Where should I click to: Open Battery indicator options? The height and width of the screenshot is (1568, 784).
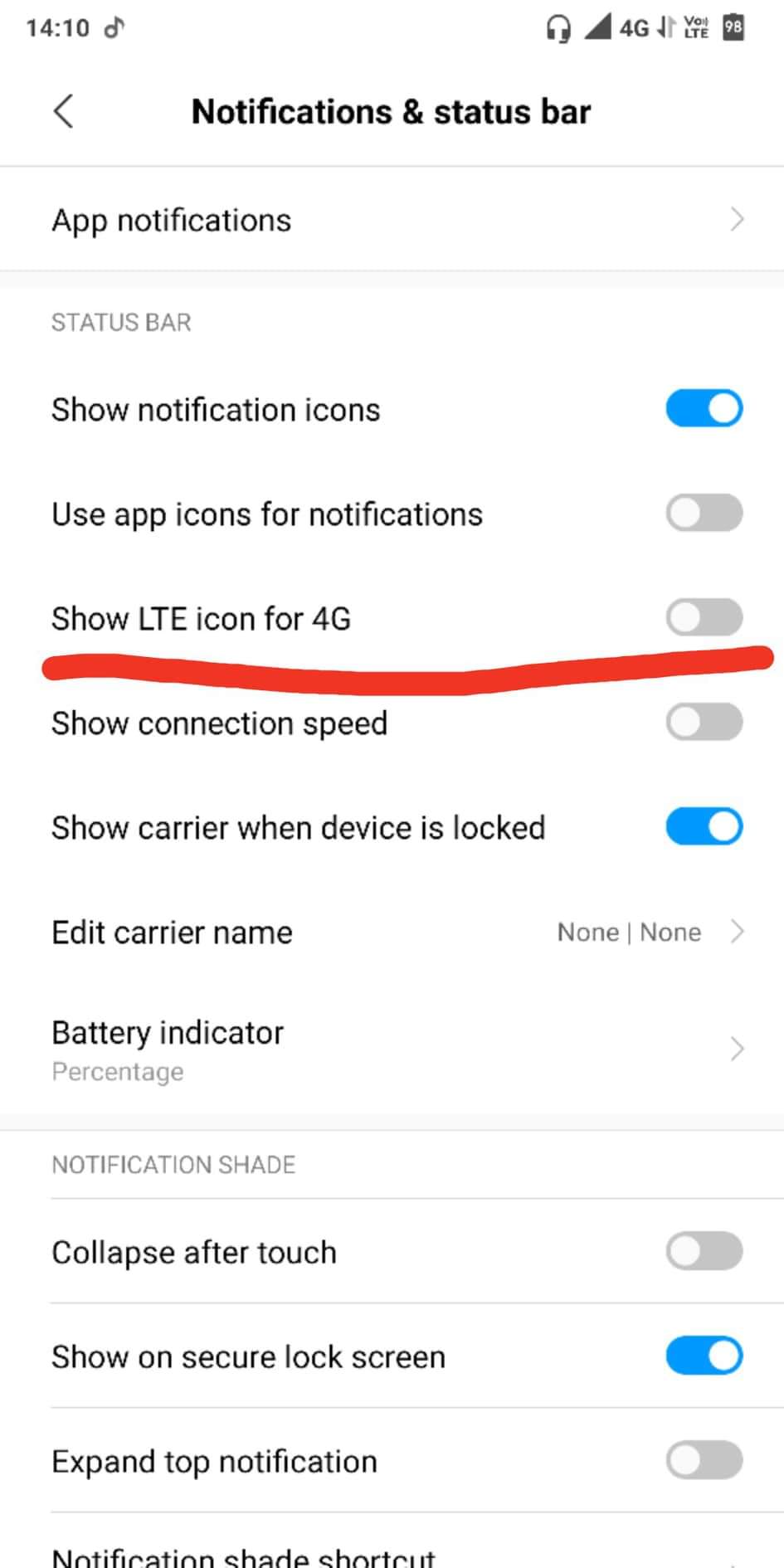[x=392, y=1049]
